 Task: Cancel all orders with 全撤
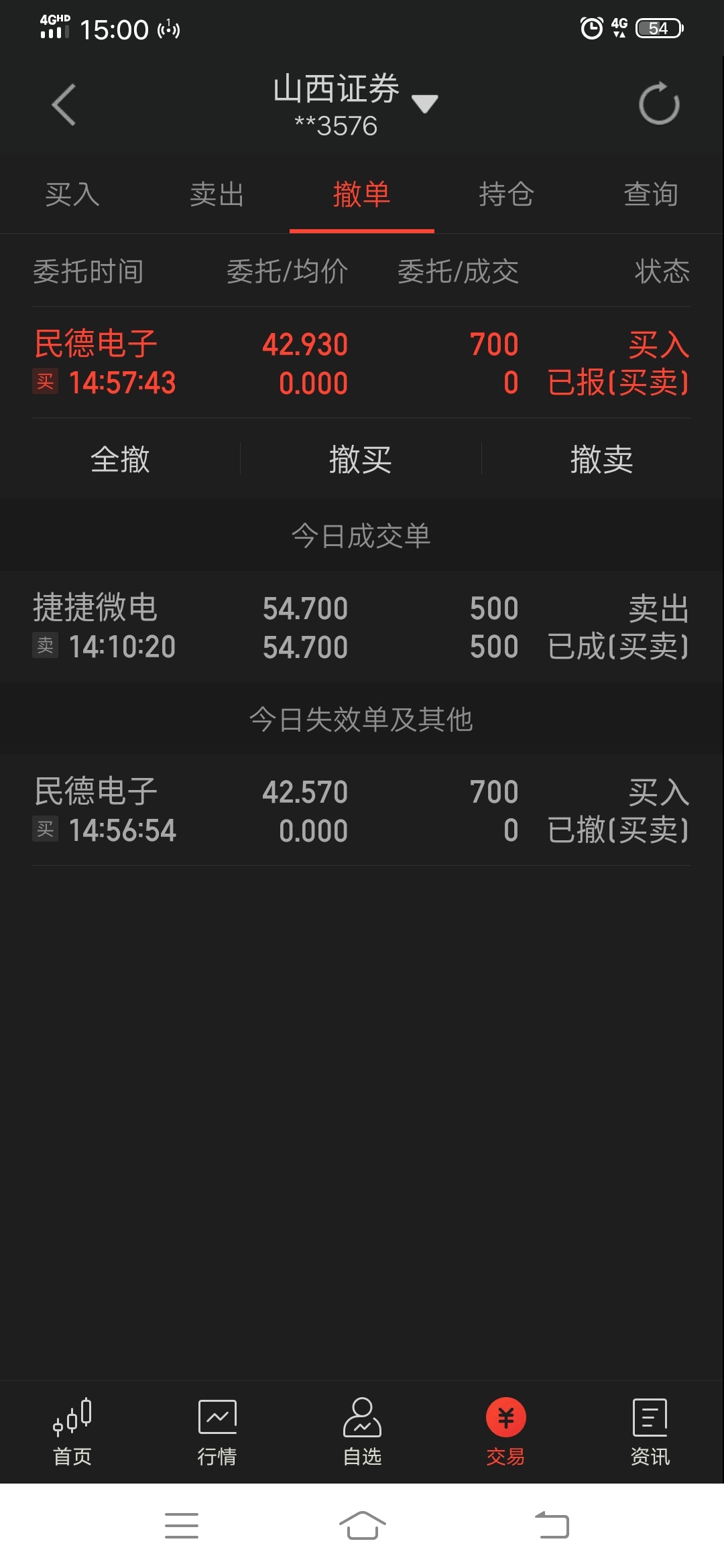(121, 459)
